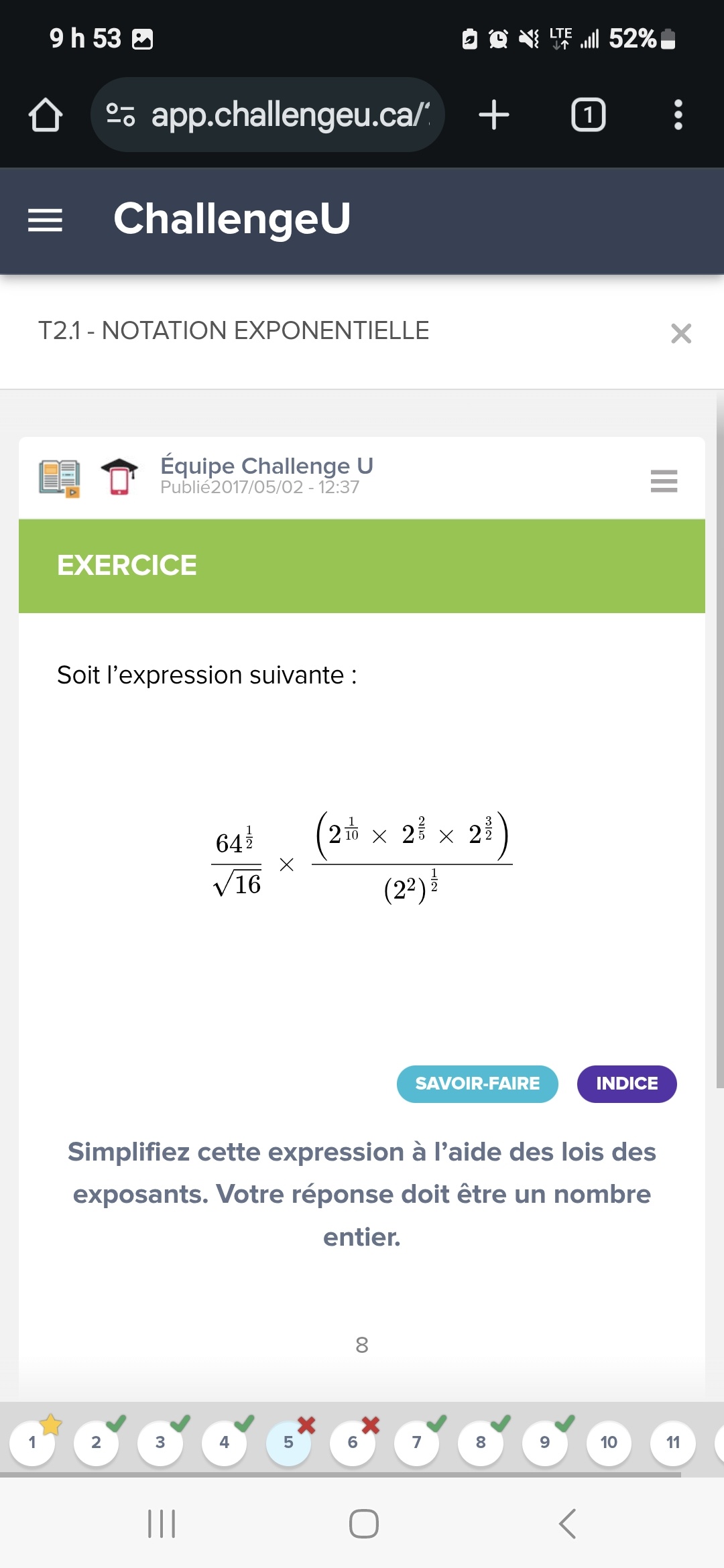The width and height of the screenshot is (724, 1568).
Task: Go to question 1
Action: coord(32,1442)
